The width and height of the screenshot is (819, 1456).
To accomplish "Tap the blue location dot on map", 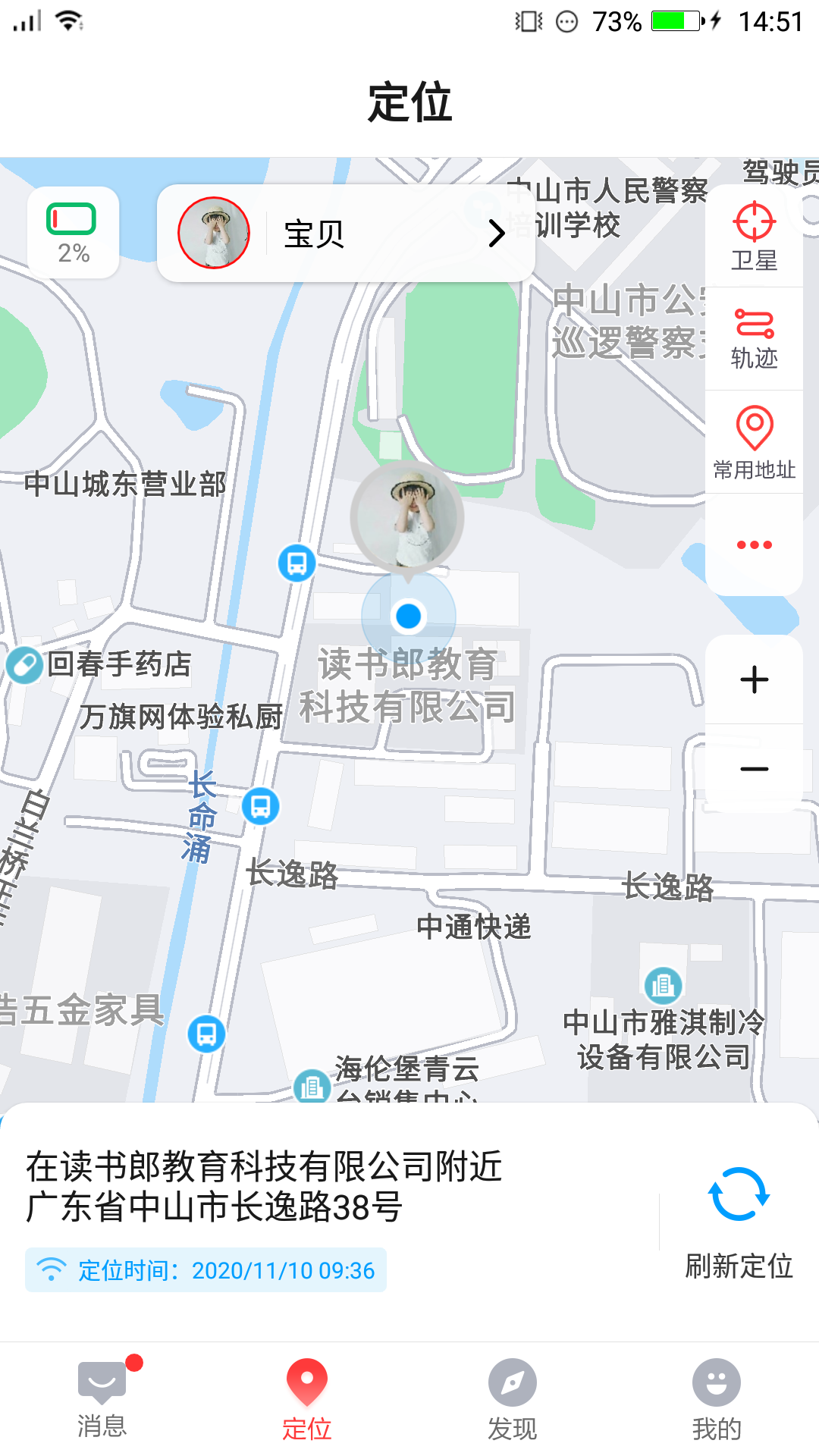I will coord(408,617).
